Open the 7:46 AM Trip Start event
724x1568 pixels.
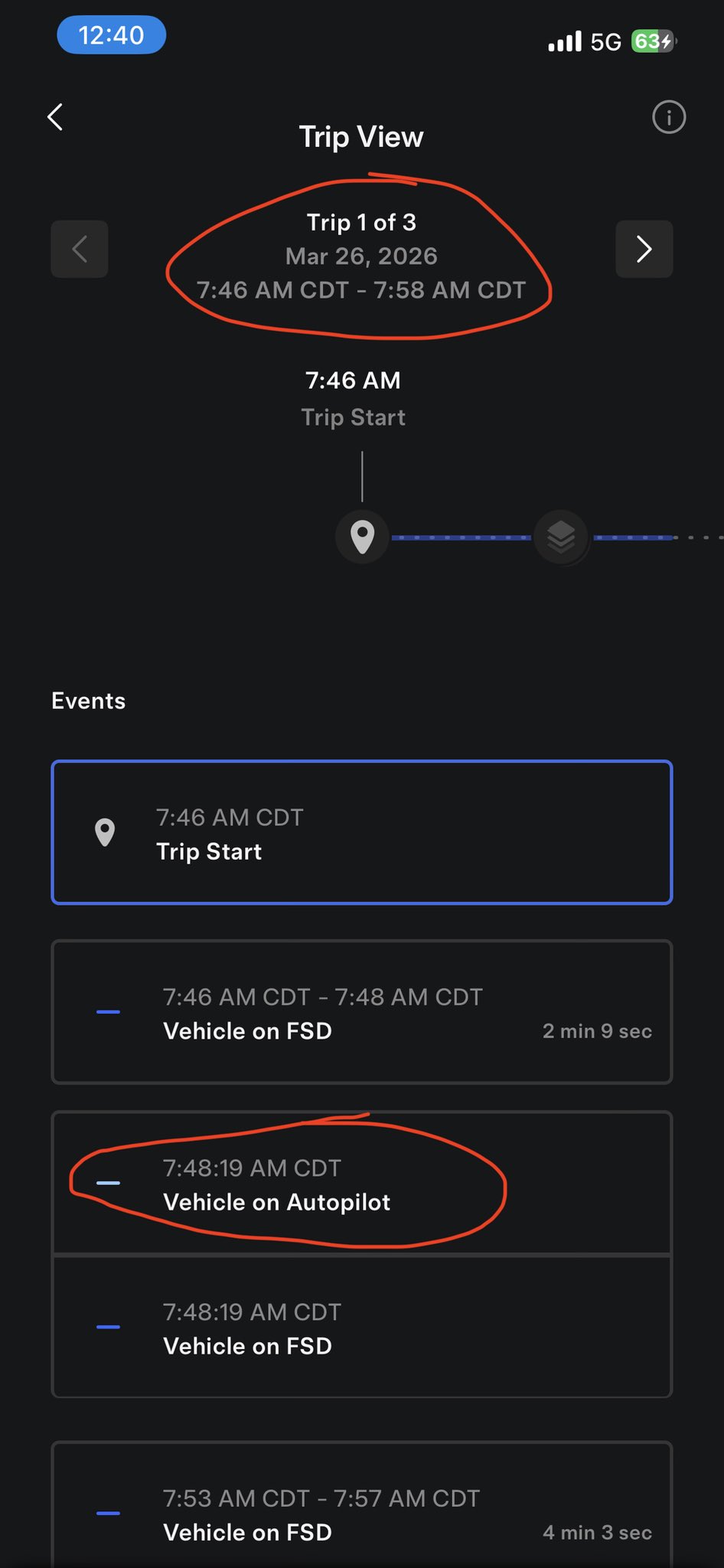(x=361, y=832)
